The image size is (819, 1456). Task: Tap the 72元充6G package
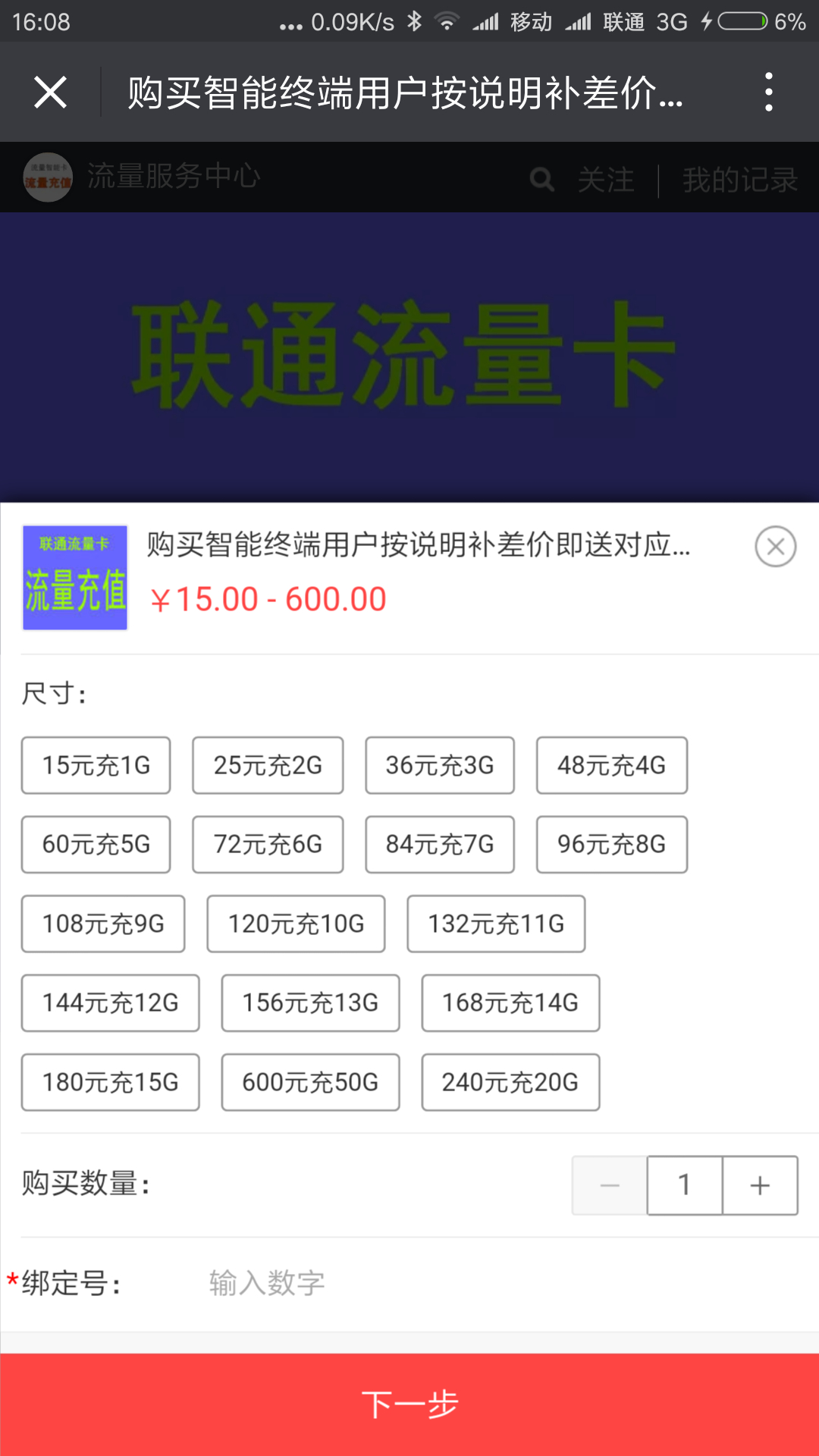pos(268,844)
